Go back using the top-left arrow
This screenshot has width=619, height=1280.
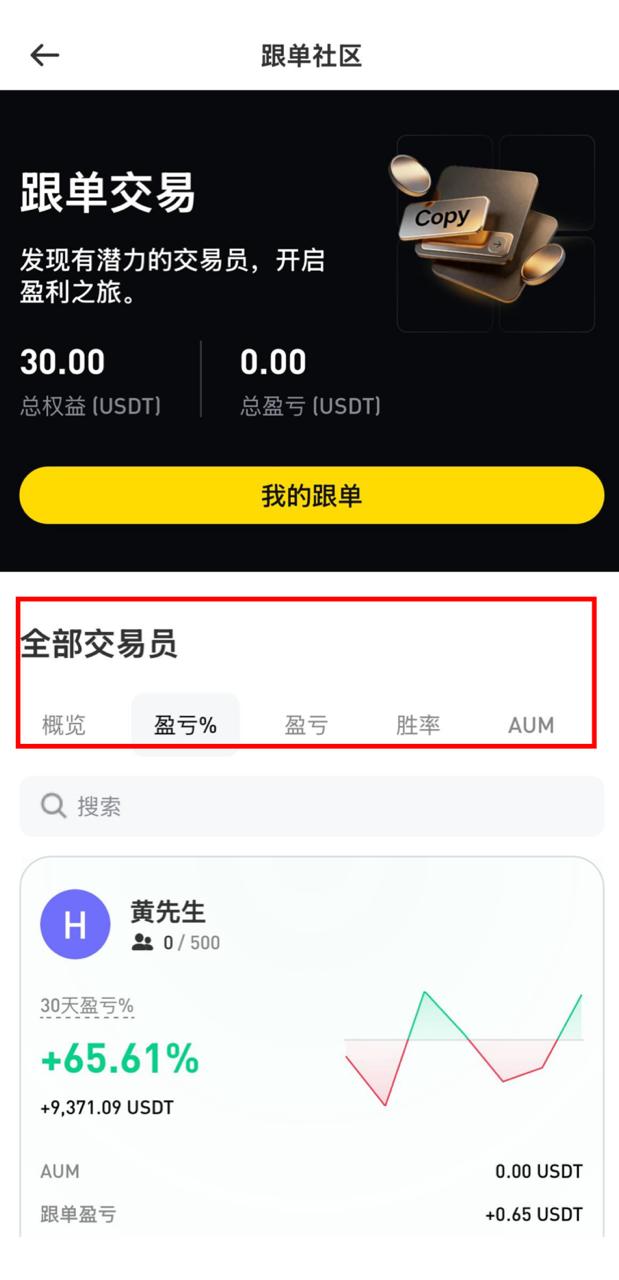[45, 55]
